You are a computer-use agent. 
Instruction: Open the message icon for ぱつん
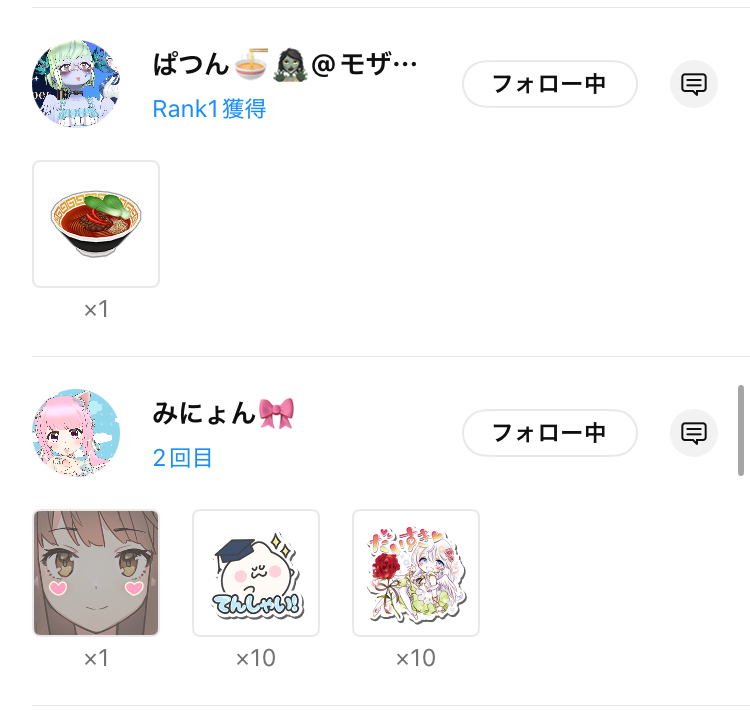click(x=694, y=84)
